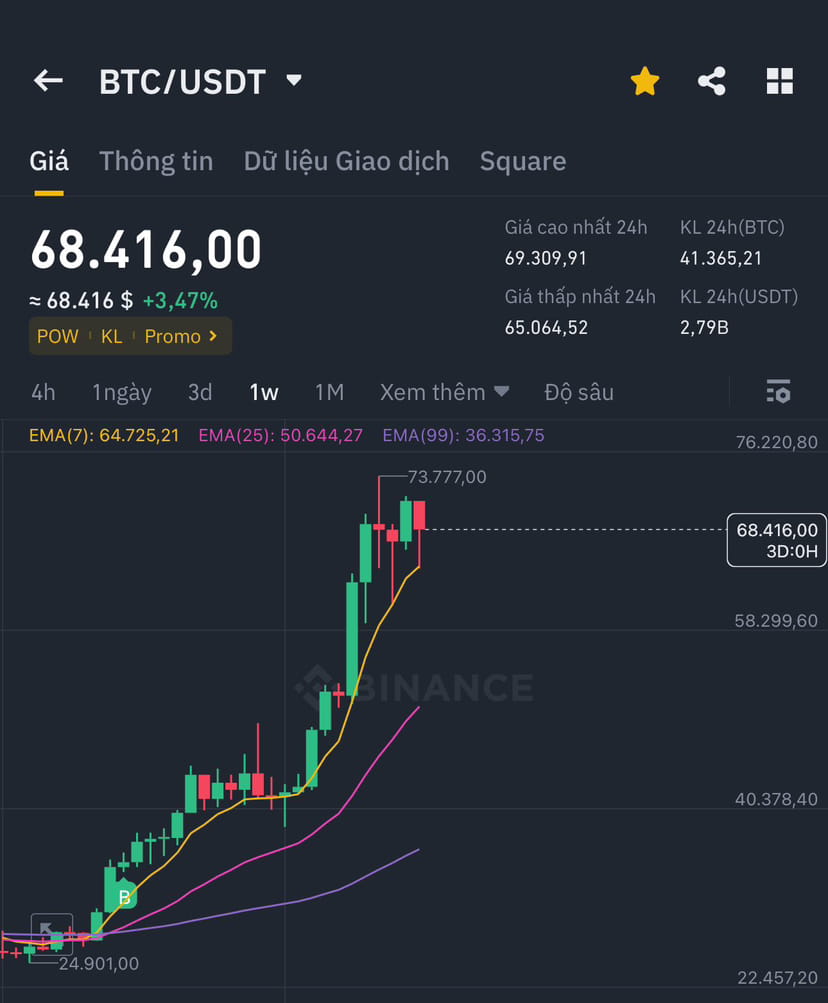Screen dimensions: 828x1003
Task: Open the share options icon
Action: pyautogui.click(x=712, y=81)
